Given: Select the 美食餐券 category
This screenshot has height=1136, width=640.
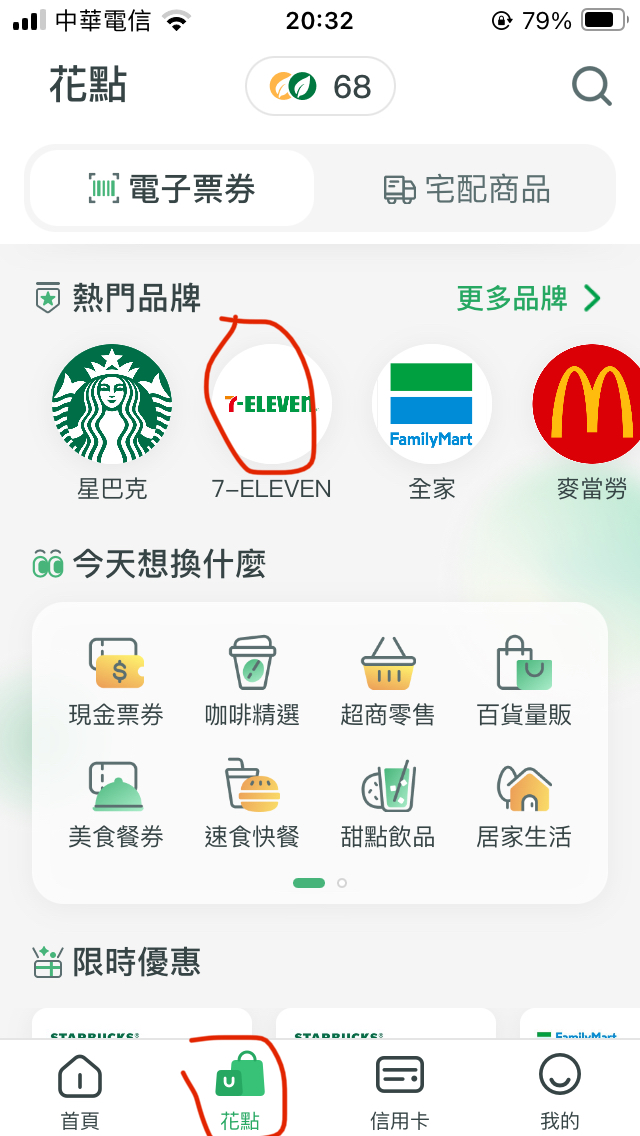Looking at the screenshot, I should (x=116, y=803).
